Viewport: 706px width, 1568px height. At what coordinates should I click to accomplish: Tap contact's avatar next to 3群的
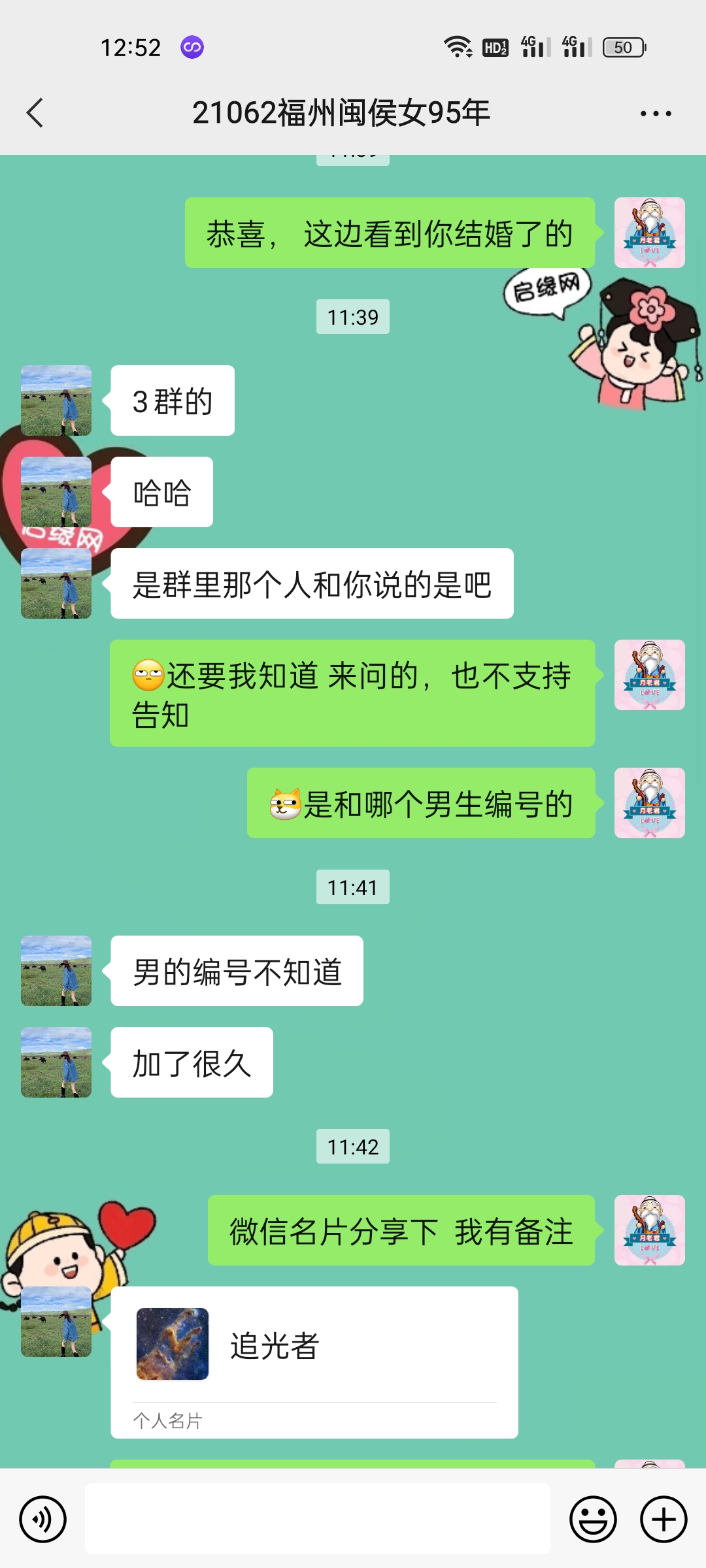[x=56, y=400]
